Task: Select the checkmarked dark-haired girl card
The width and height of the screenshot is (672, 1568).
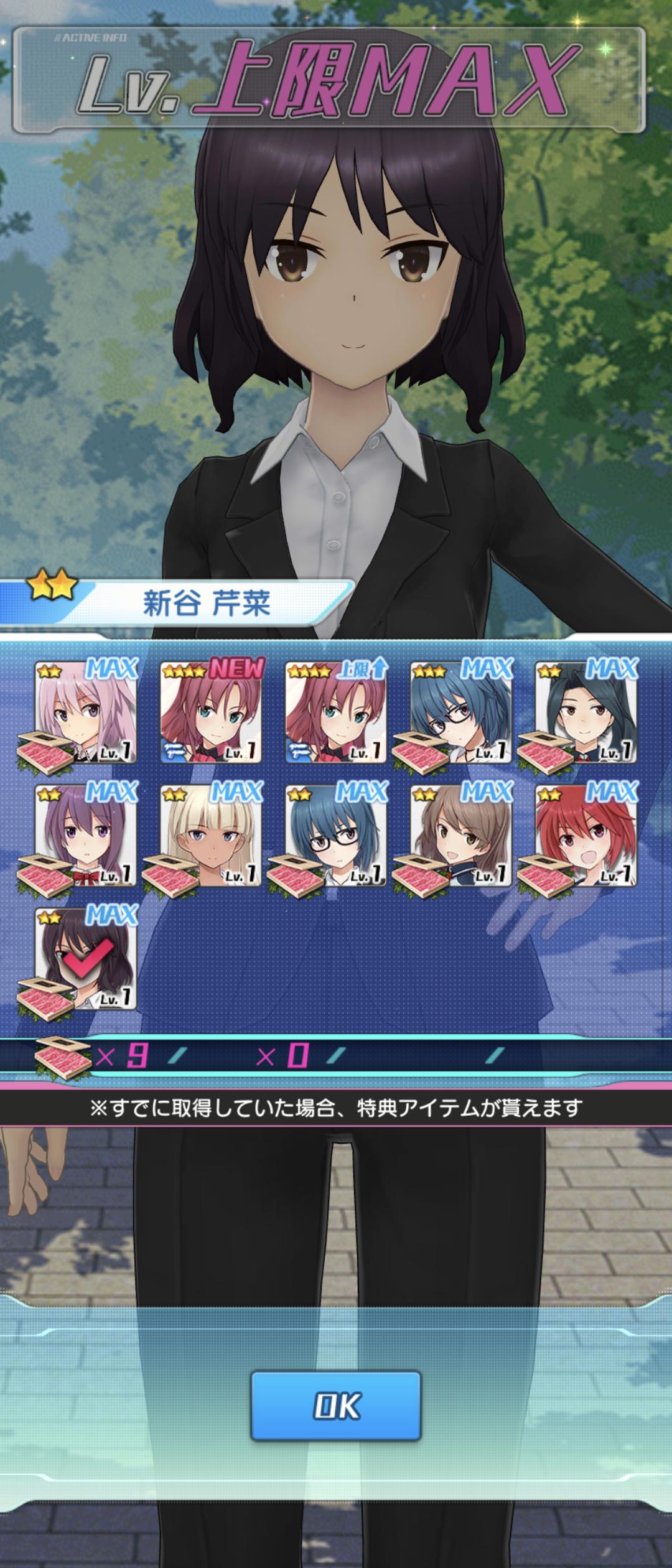Action: coord(86,959)
